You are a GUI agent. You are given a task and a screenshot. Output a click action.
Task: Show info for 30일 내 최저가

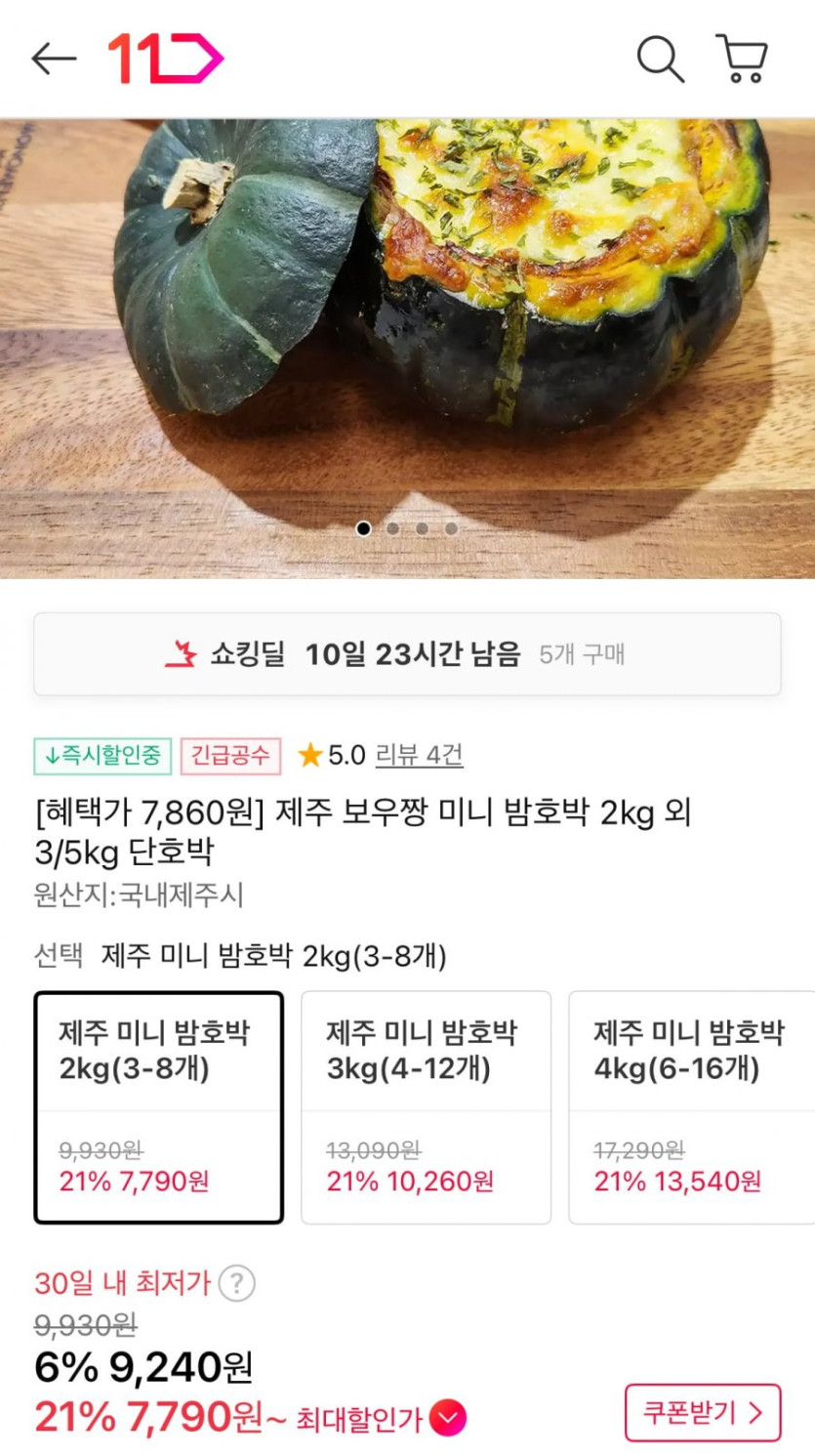pos(237,1283)
